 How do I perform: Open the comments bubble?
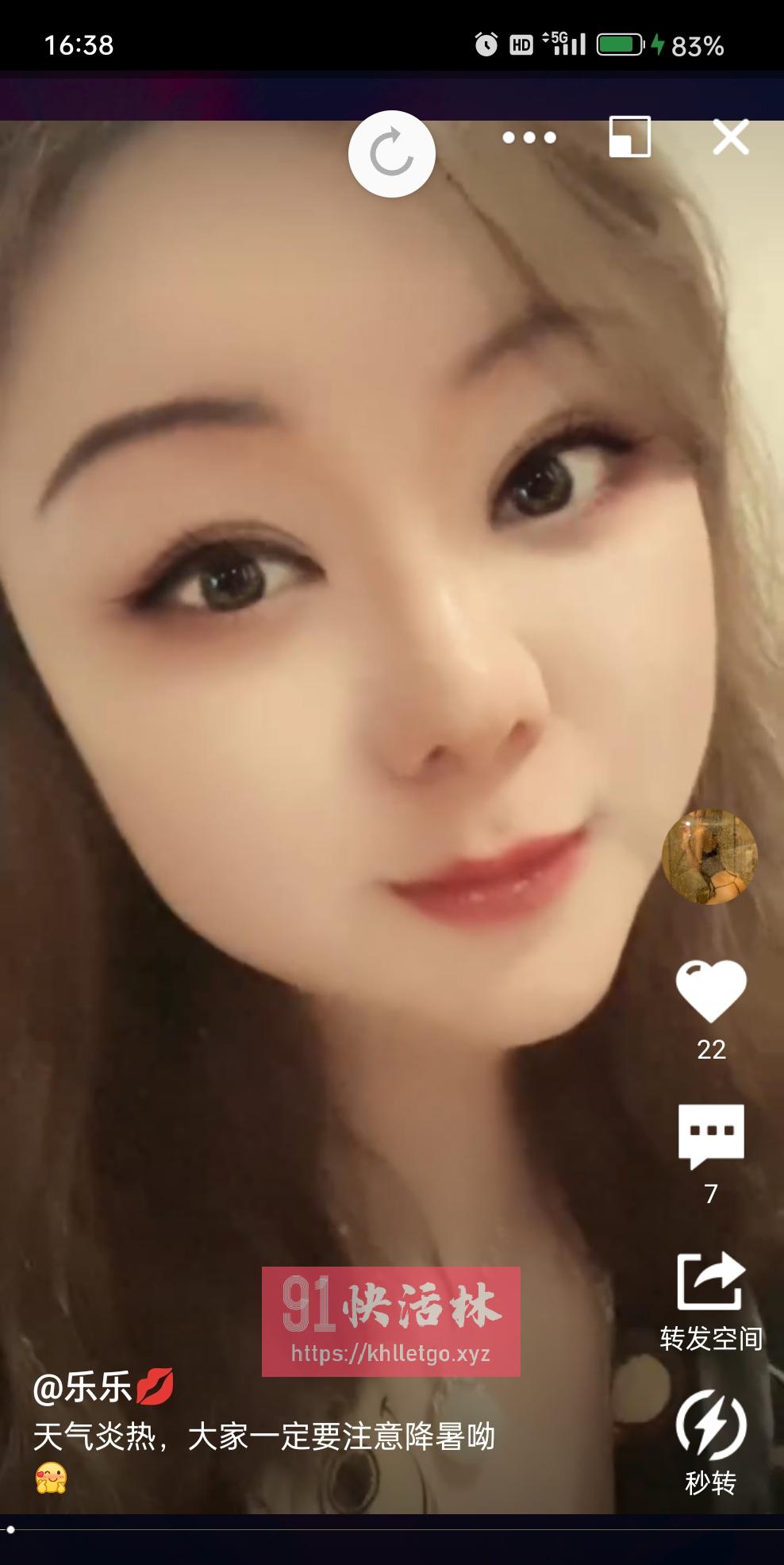(711, 1136)
